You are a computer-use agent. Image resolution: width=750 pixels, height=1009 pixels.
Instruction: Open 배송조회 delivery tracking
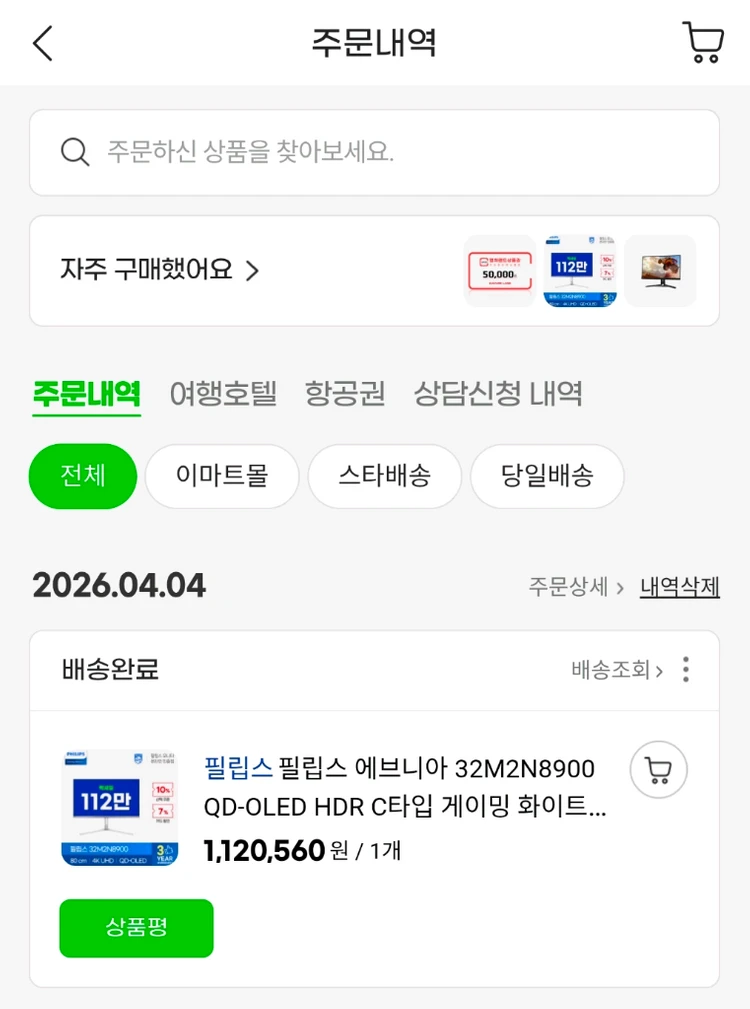[x=617, y=670]
